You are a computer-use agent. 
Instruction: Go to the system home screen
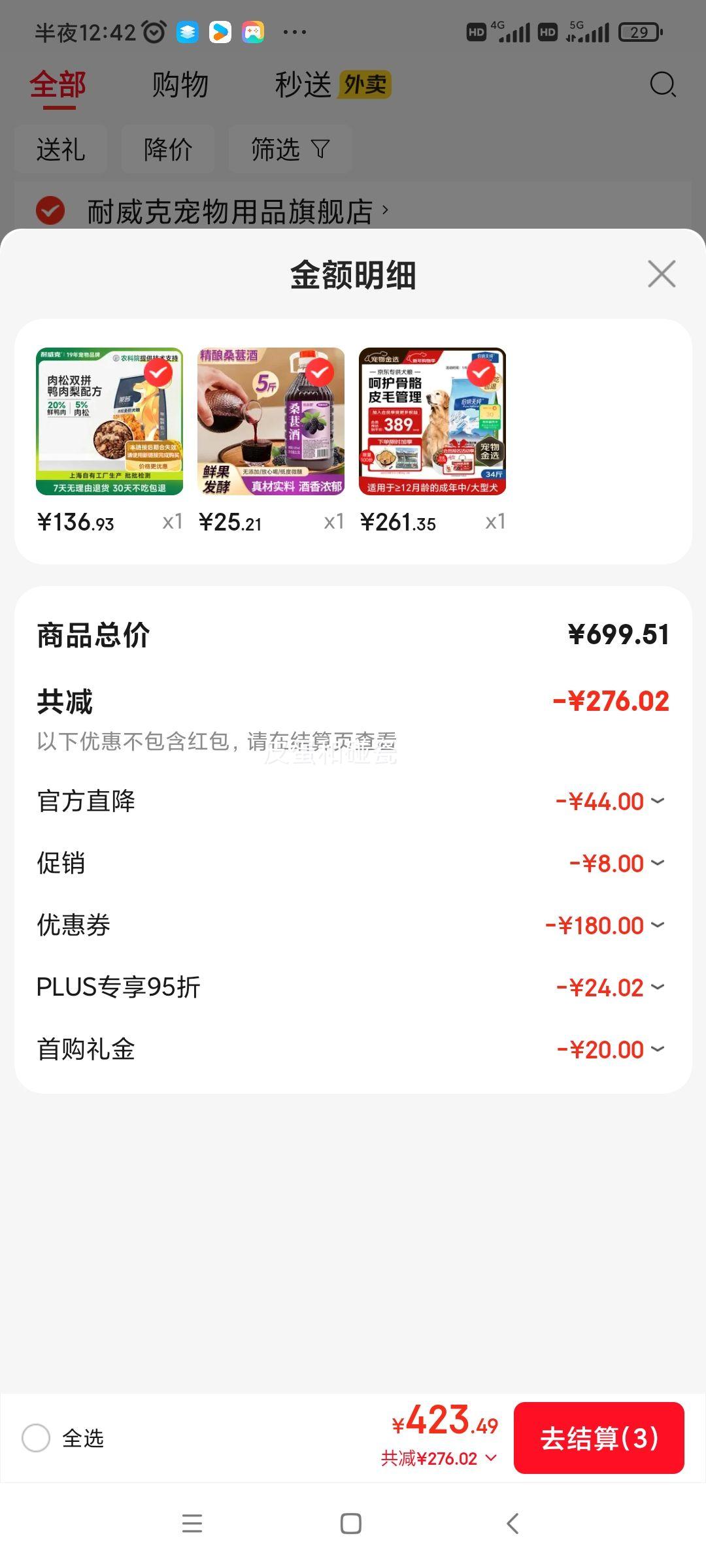click(x=351, y=1524)
